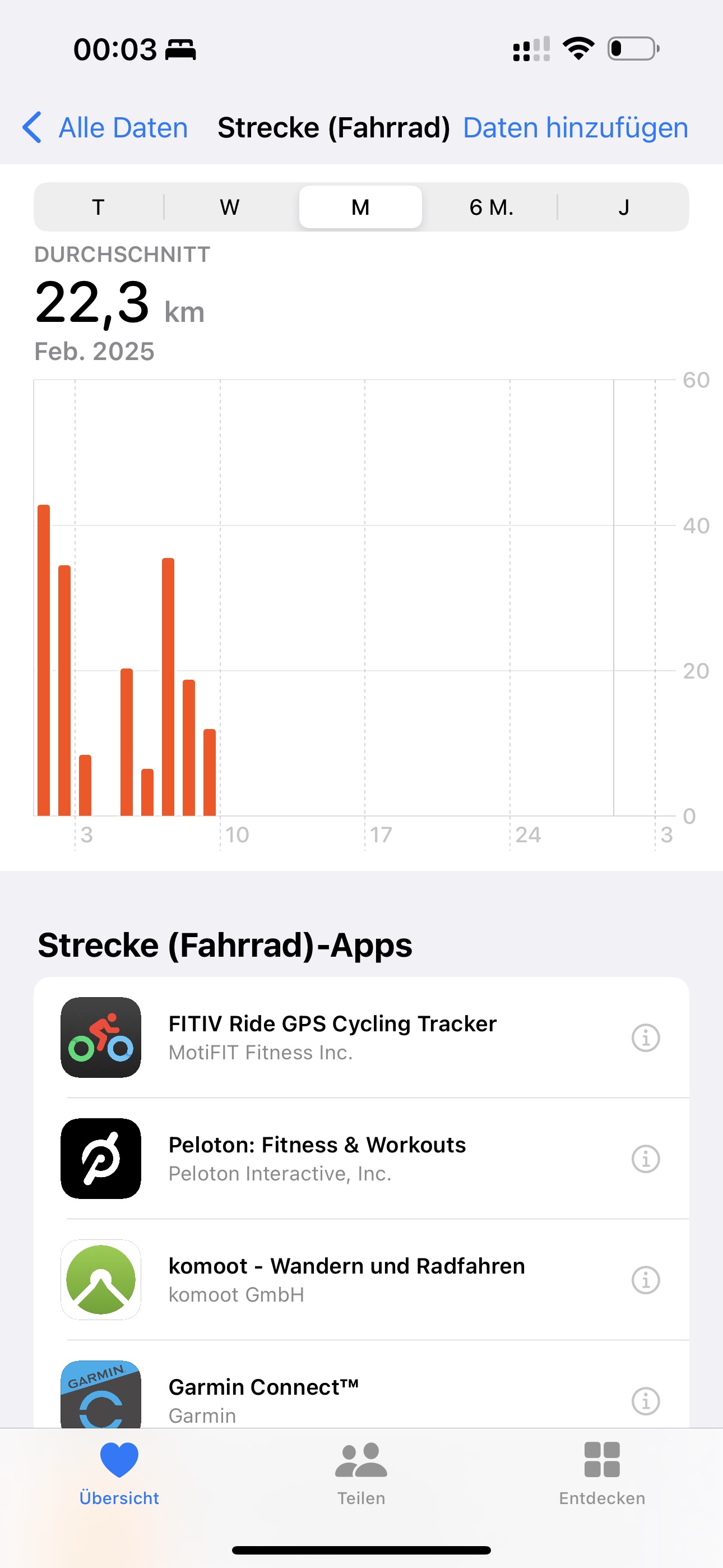
Task: Show the six-month view (6 M.)
Action: pyautogui.click(x=491, y=207)
